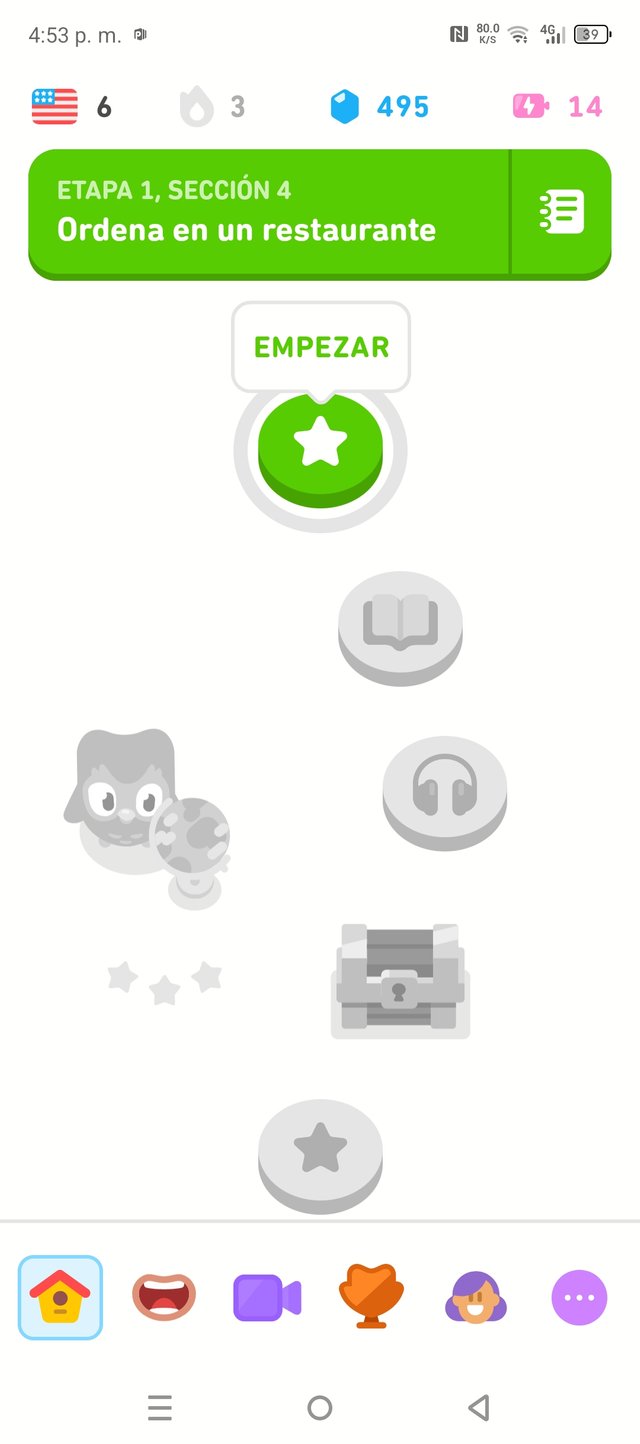Open recent apps from navigation bar
Screen dimensions: 640x1444
tap(160, 1408)
